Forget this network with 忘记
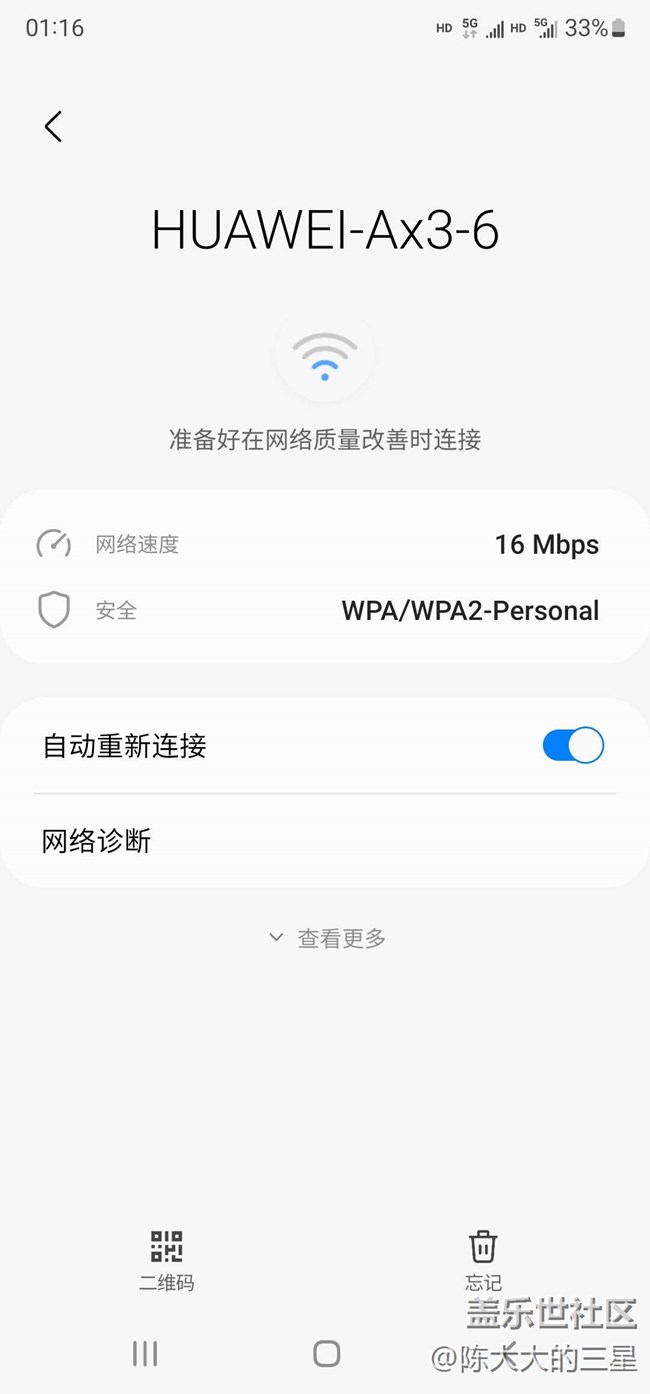This screenshot has height=1394, width=650. [x=483, y=1257]
